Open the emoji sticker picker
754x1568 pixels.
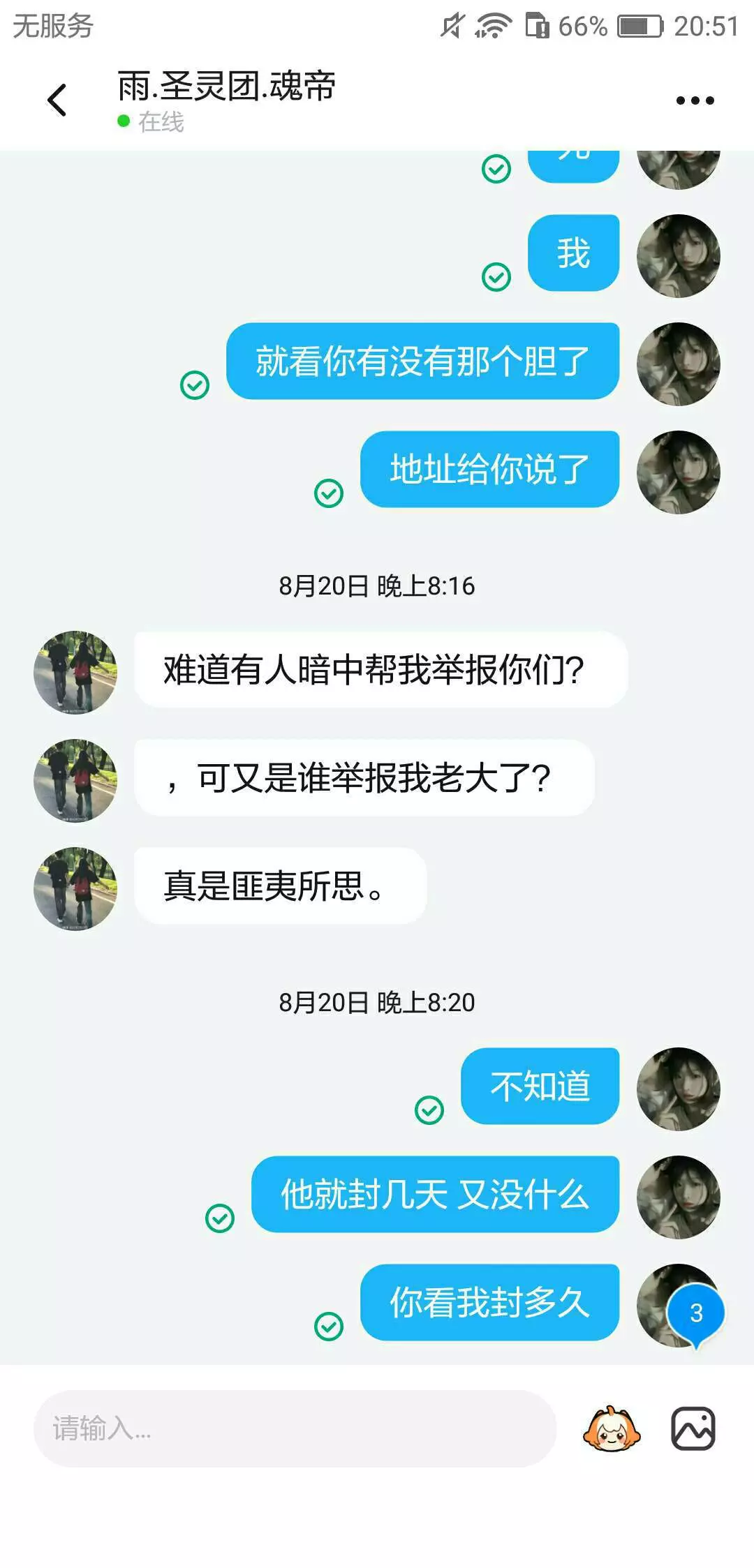[611, 1428]
